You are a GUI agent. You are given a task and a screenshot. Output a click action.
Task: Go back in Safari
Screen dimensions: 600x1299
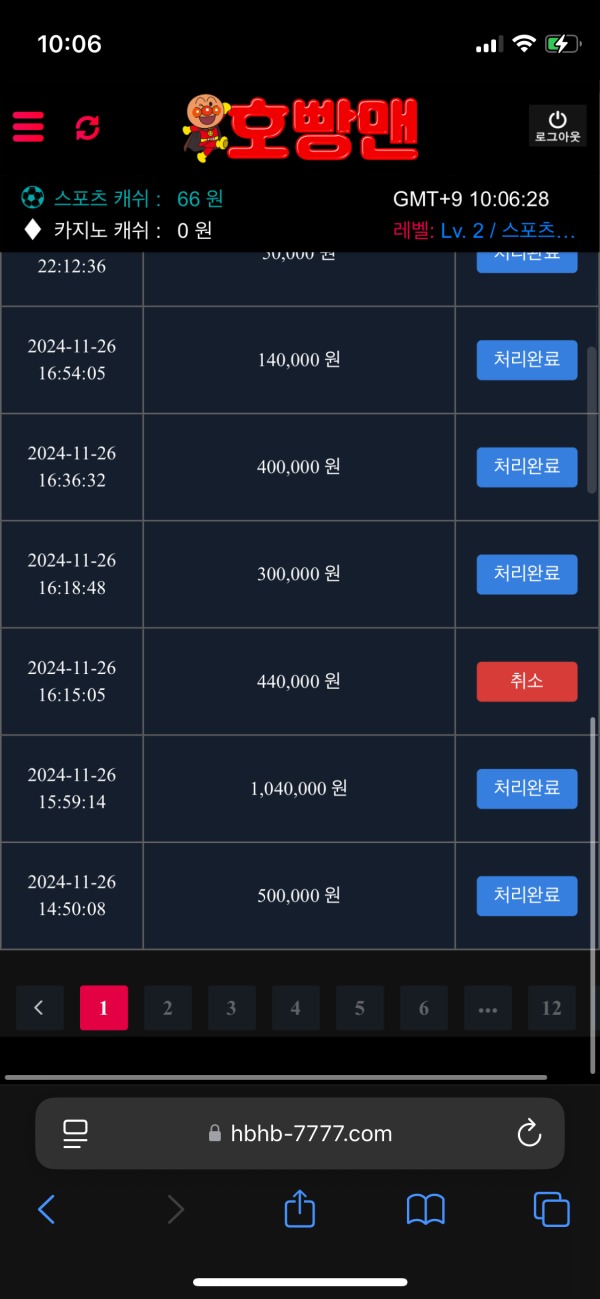46,1210
